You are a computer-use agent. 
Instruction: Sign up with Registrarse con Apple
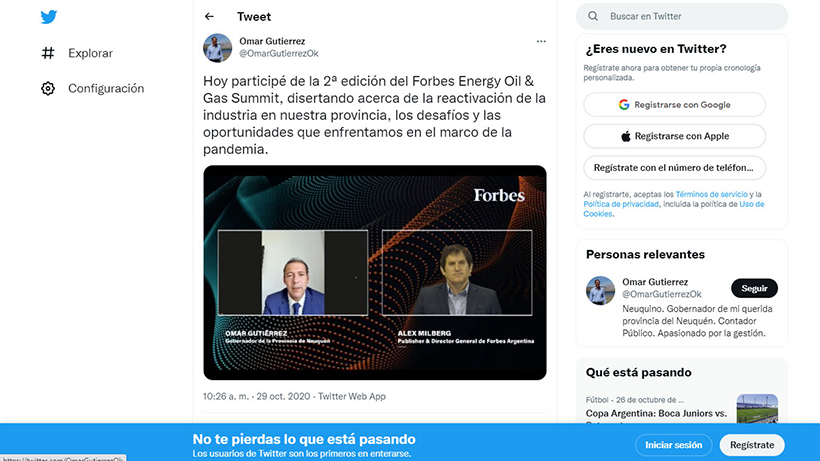click(x=674, y=136)
